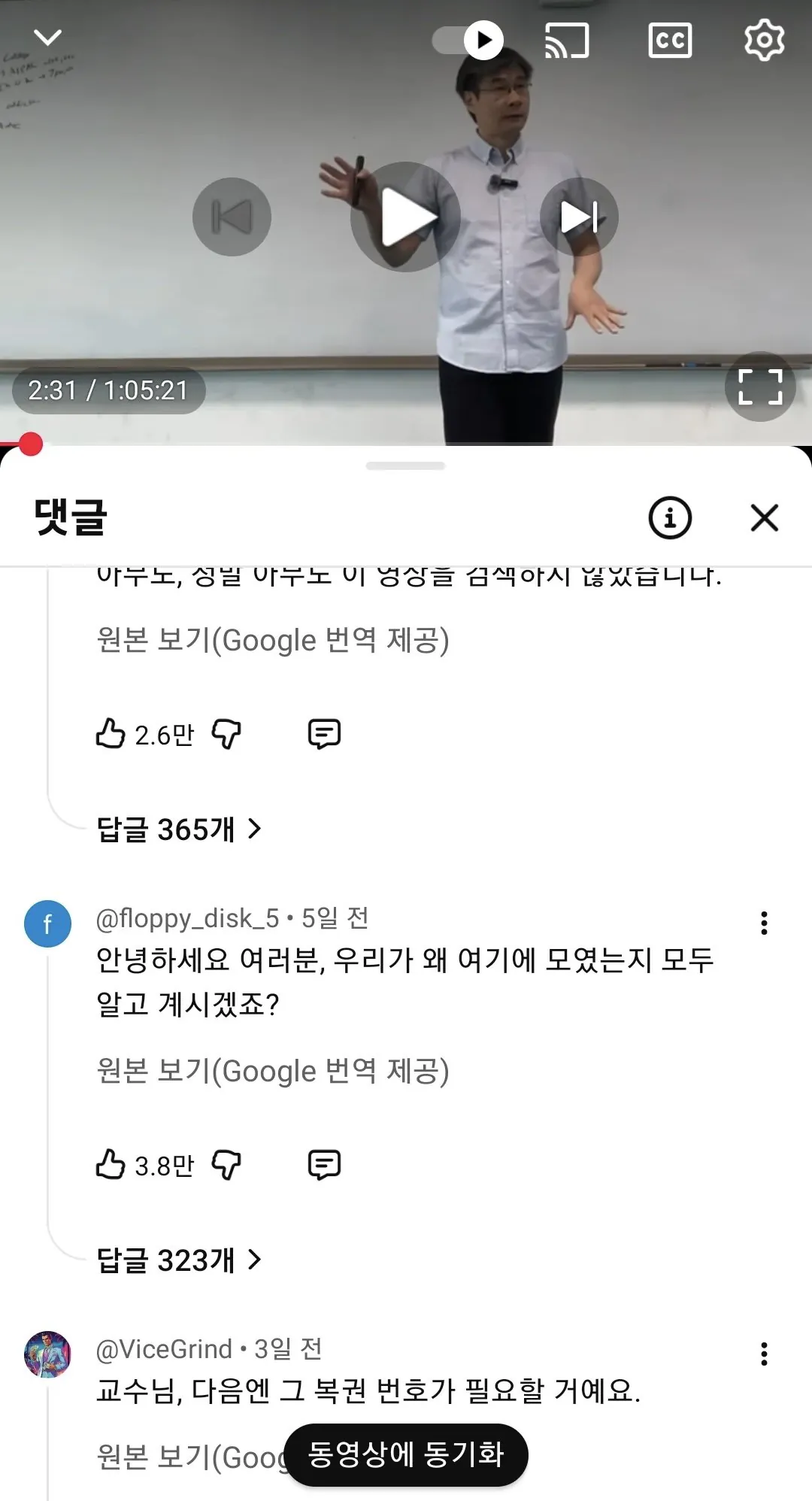812x1501 pixels.
Task: Skip to the next video
Action: point(579,217)
